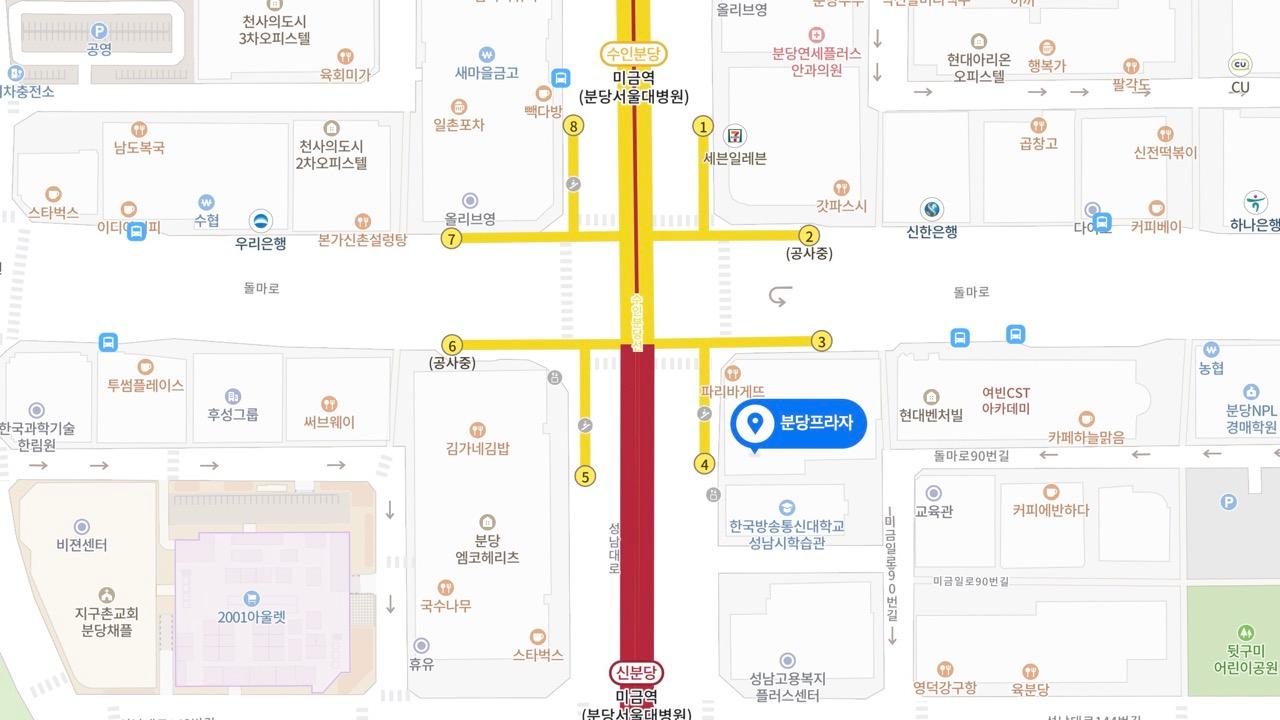Open 2001아울렛 place on the map
Screen dimensions: 1280x720
point(251,598)
